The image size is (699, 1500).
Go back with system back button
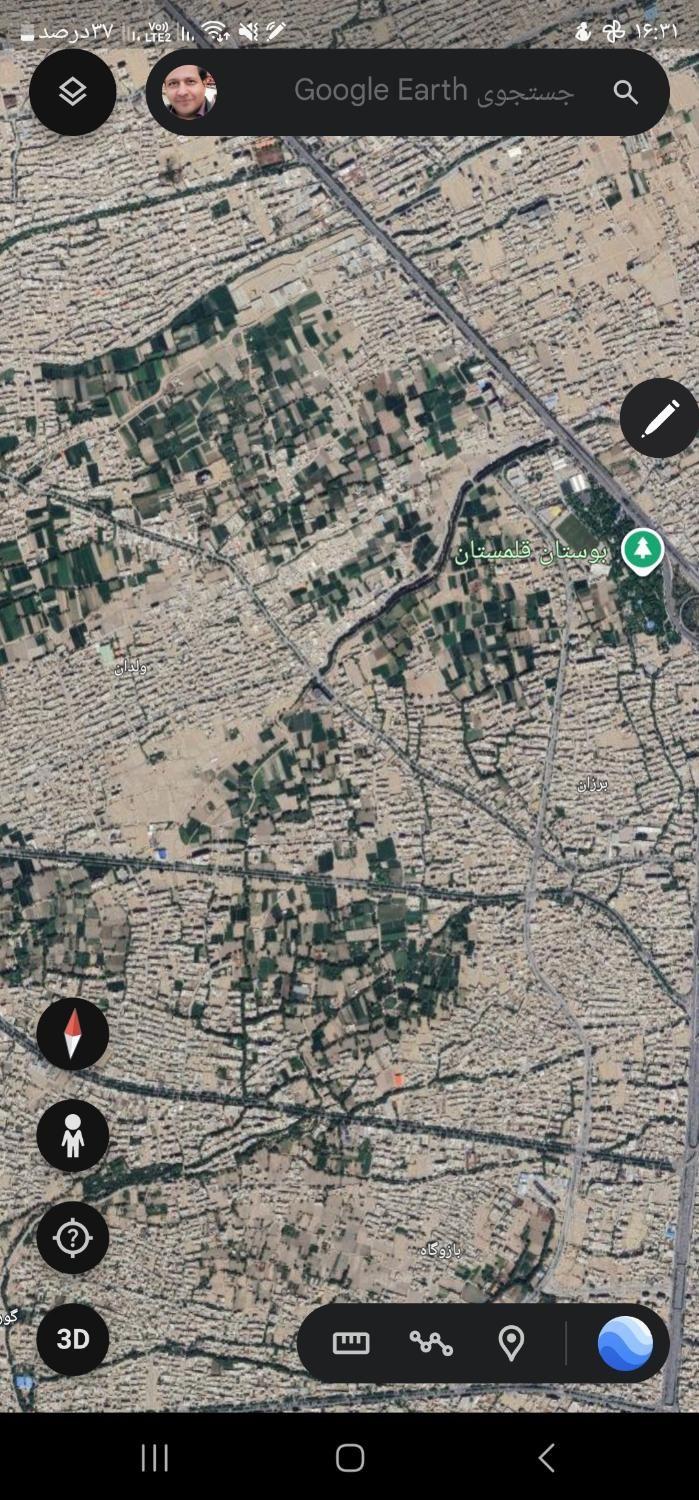click(546, 1458)
